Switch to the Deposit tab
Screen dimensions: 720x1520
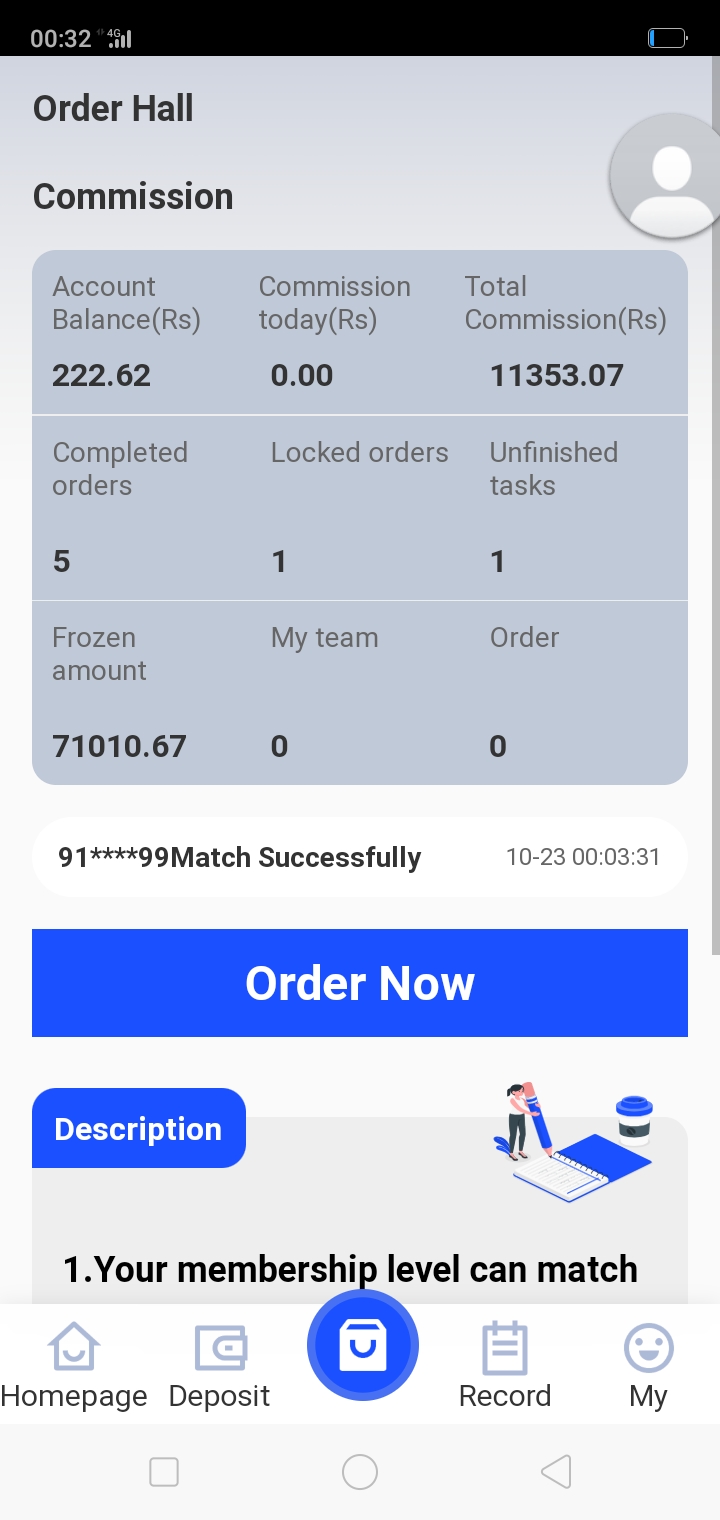220,1364
